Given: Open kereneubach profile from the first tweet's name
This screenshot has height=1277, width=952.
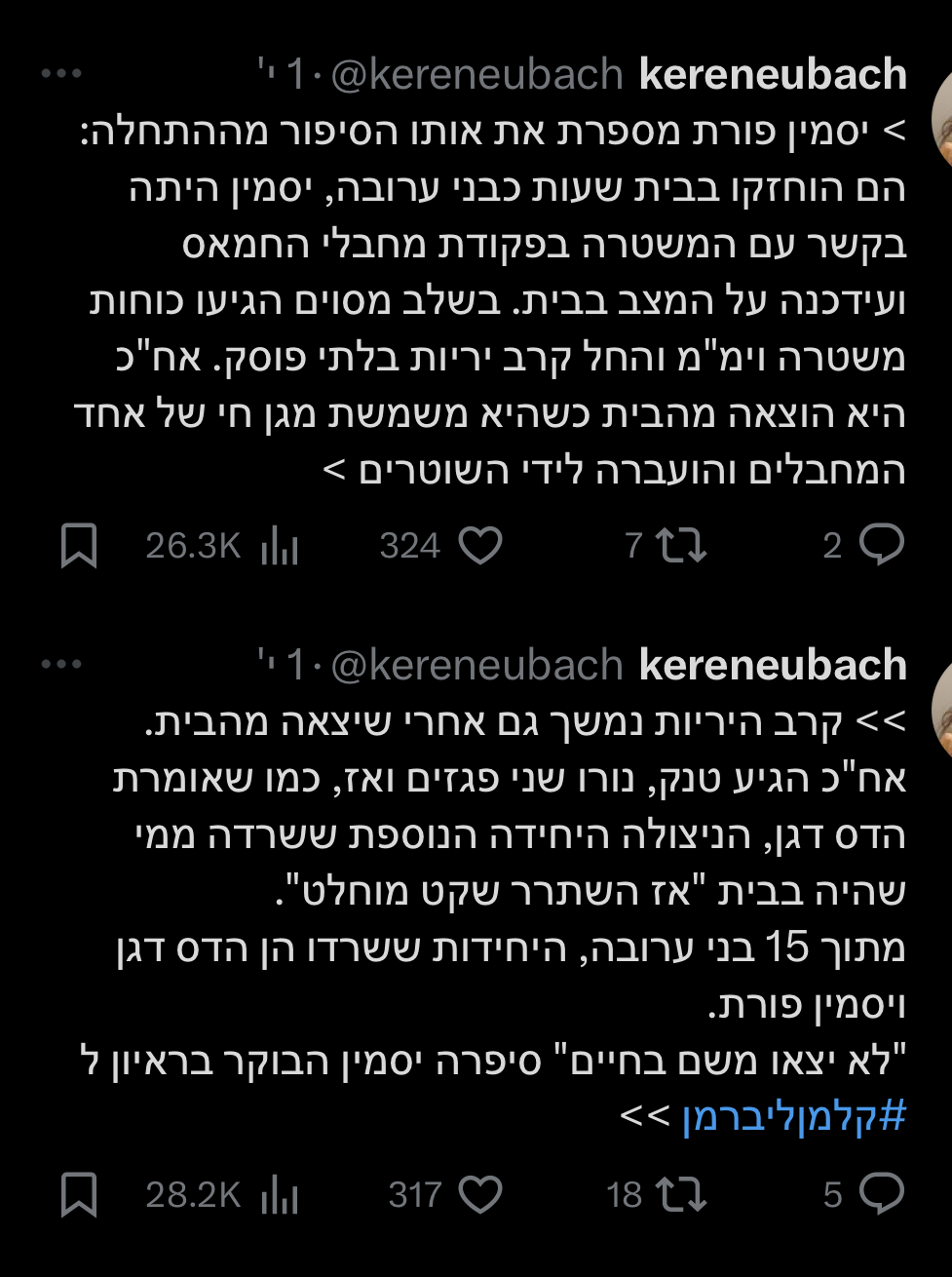Looking at the screenshot, I should [x=773, y=74].
